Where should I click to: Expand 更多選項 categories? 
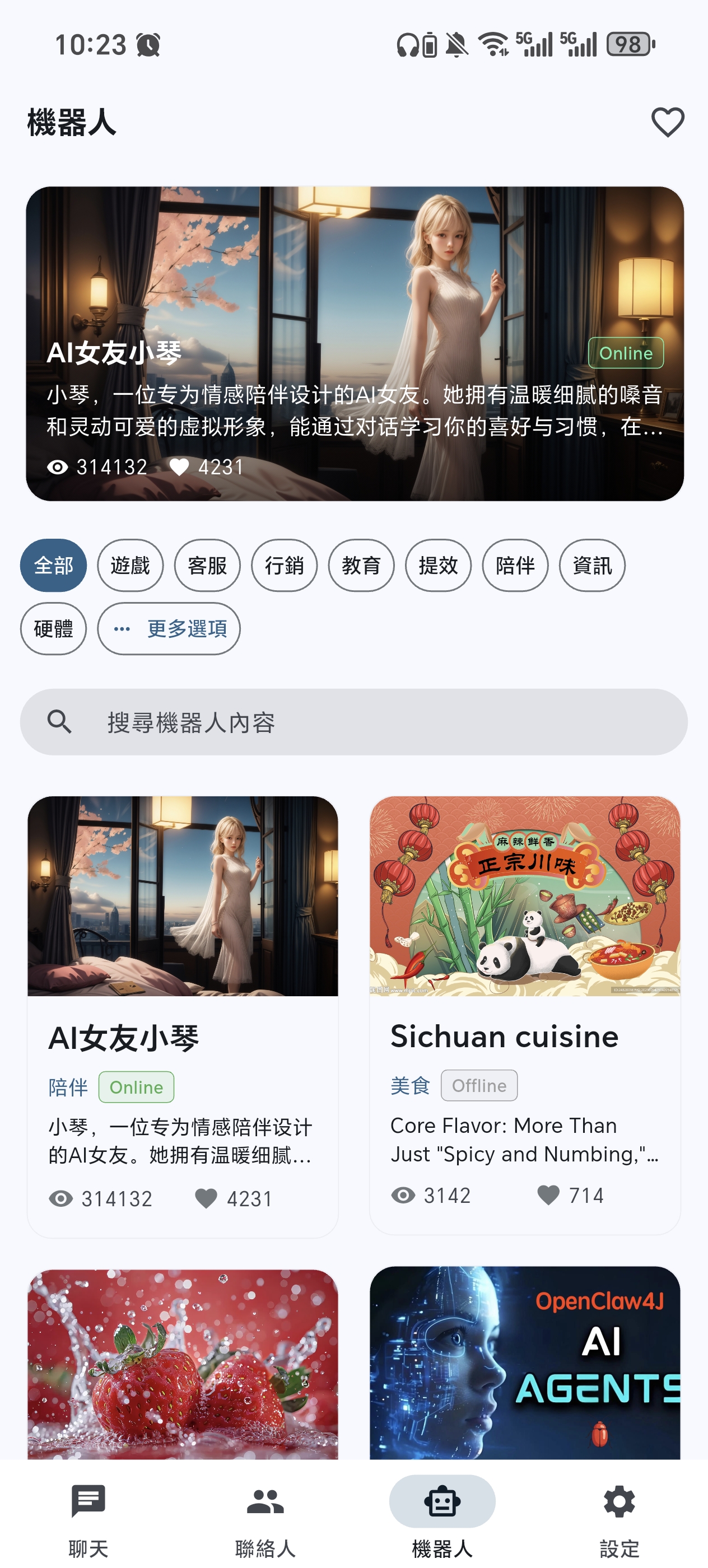(169, 629)
